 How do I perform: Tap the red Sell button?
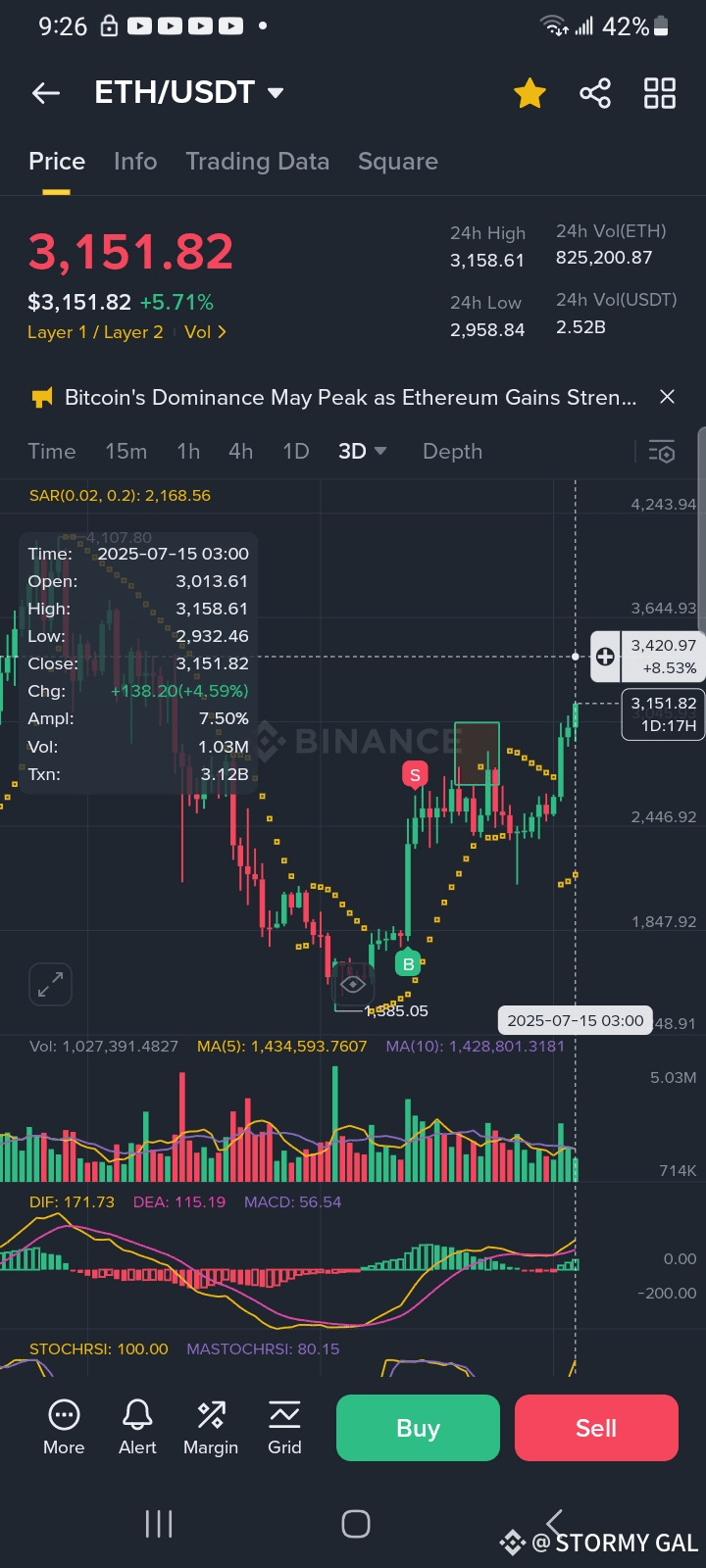click(x=596, y=1428)
